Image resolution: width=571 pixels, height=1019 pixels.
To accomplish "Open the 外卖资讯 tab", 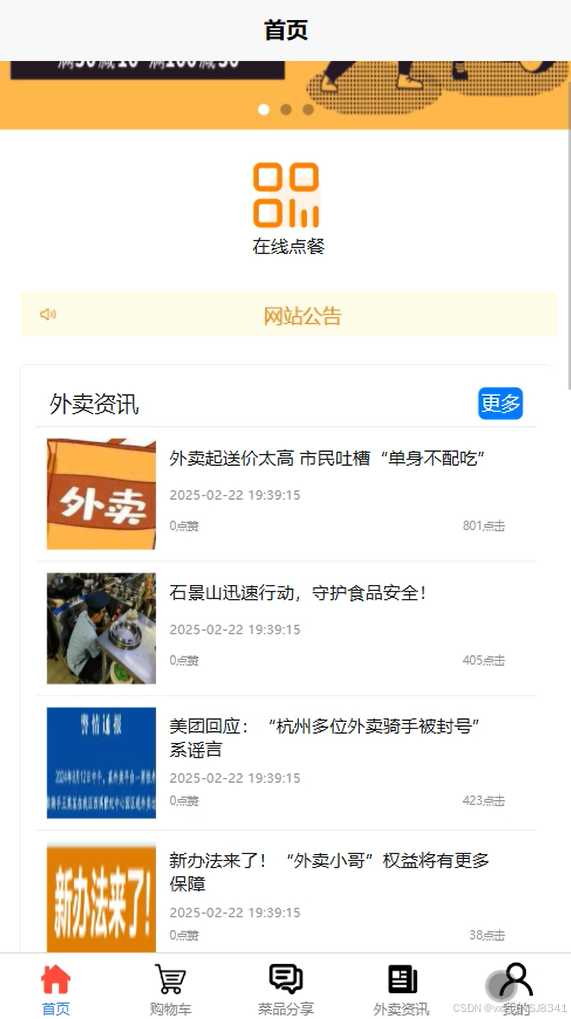I will 401,988.
